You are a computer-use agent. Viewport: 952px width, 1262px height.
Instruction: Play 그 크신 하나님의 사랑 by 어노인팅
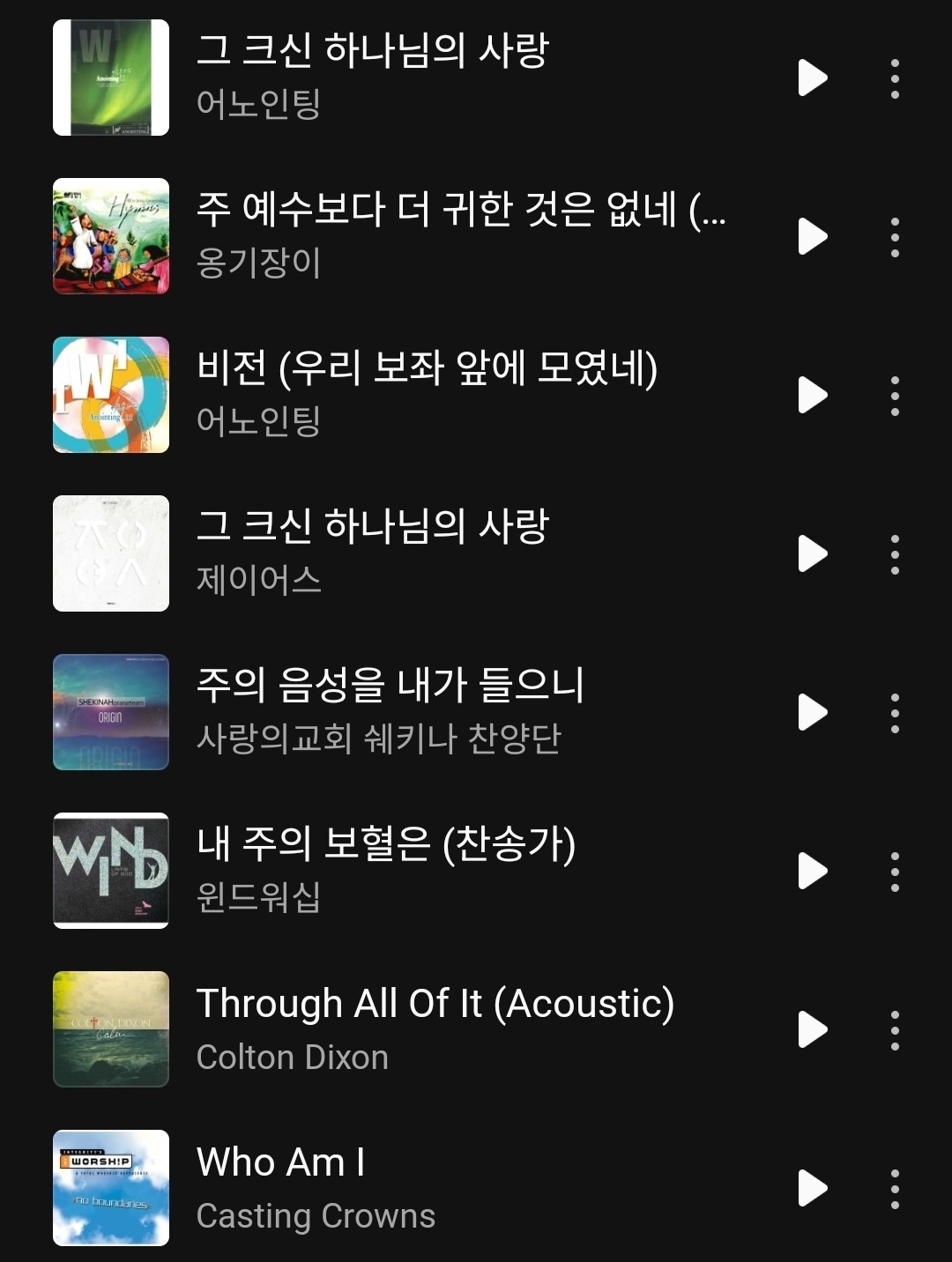812,78
